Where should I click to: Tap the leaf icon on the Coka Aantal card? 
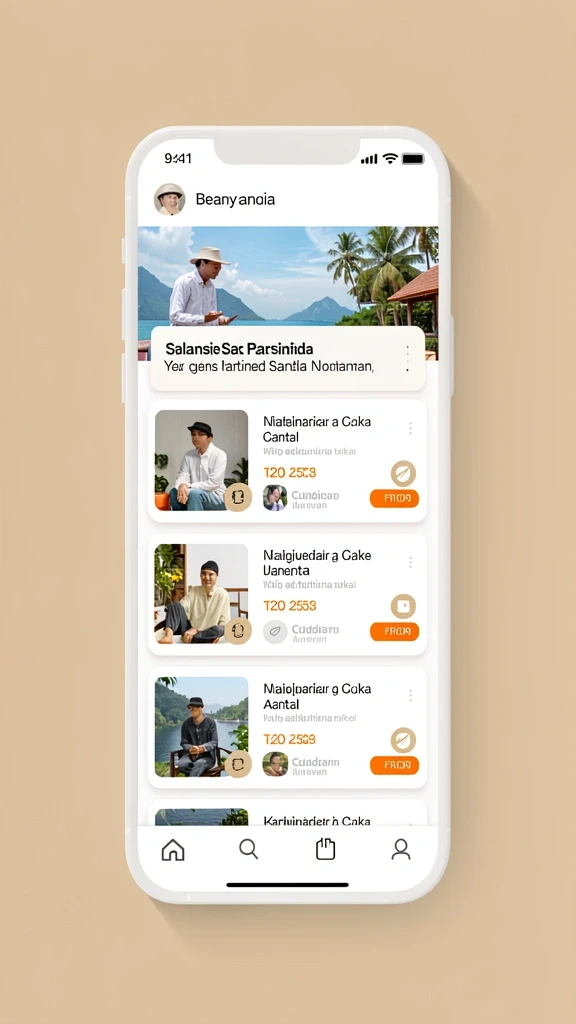pyautogui.click(x=404, y=741)
